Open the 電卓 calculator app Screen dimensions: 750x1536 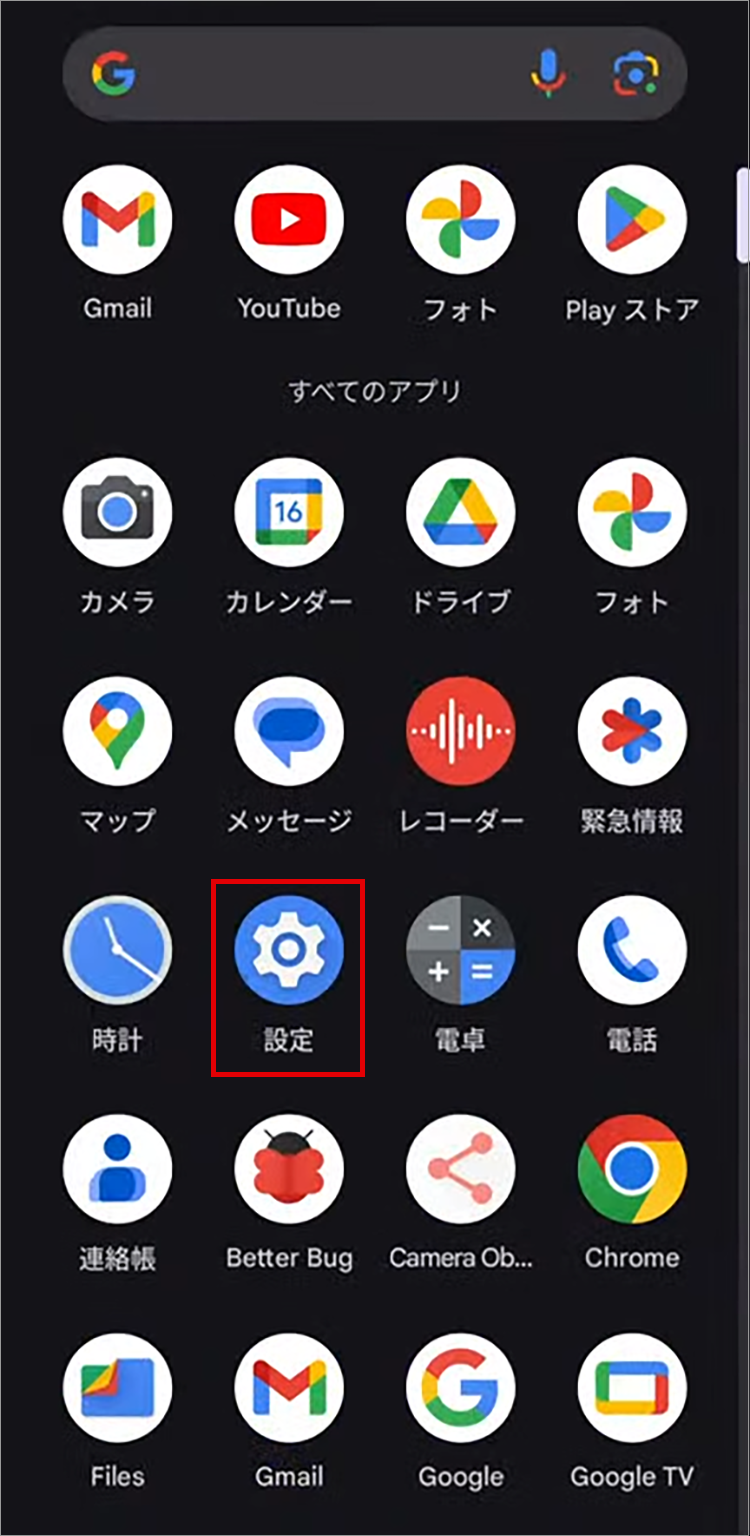click(460, 950)
